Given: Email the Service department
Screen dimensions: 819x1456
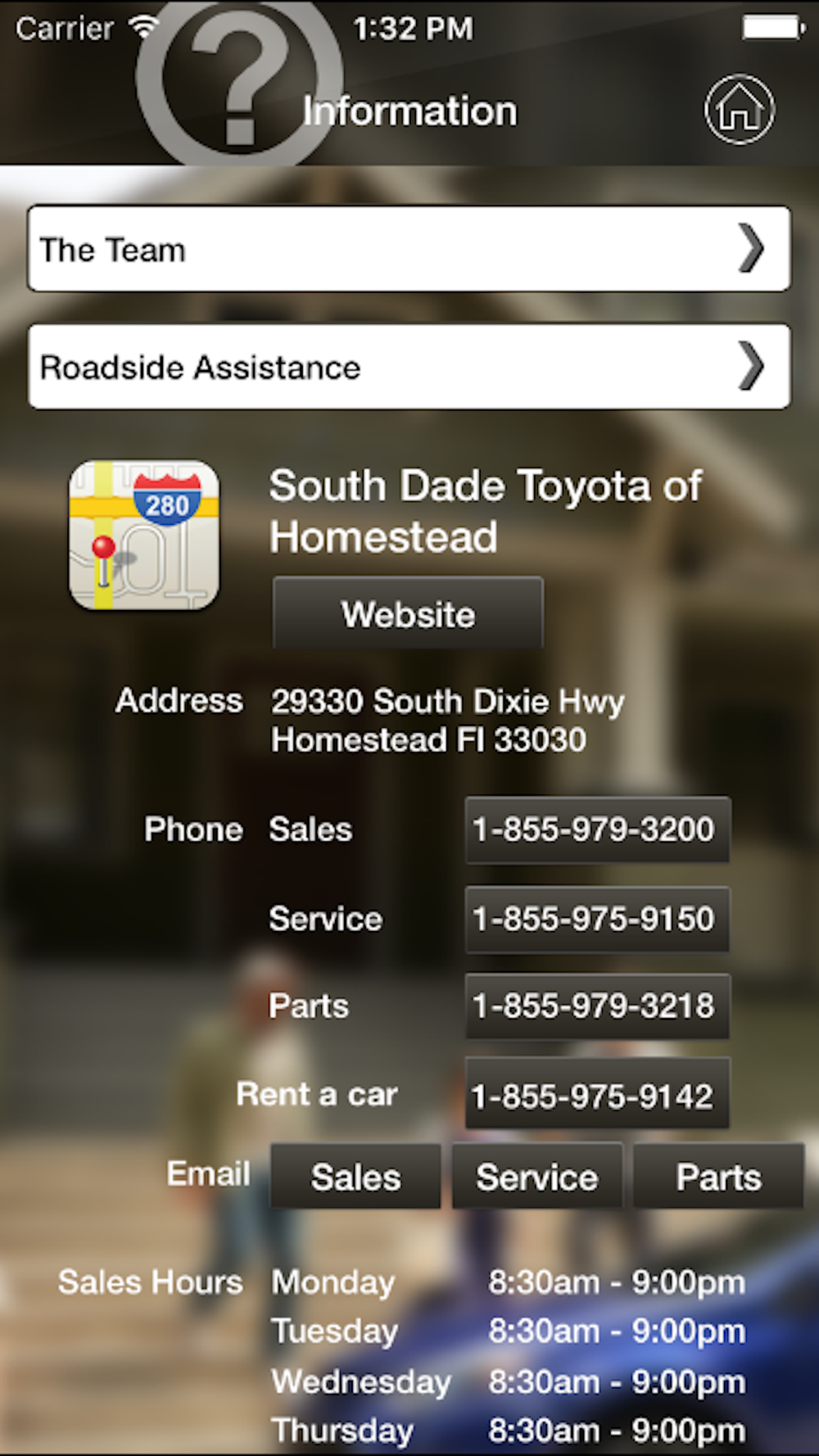Looking at the screenshot, I should point(537,1177).
